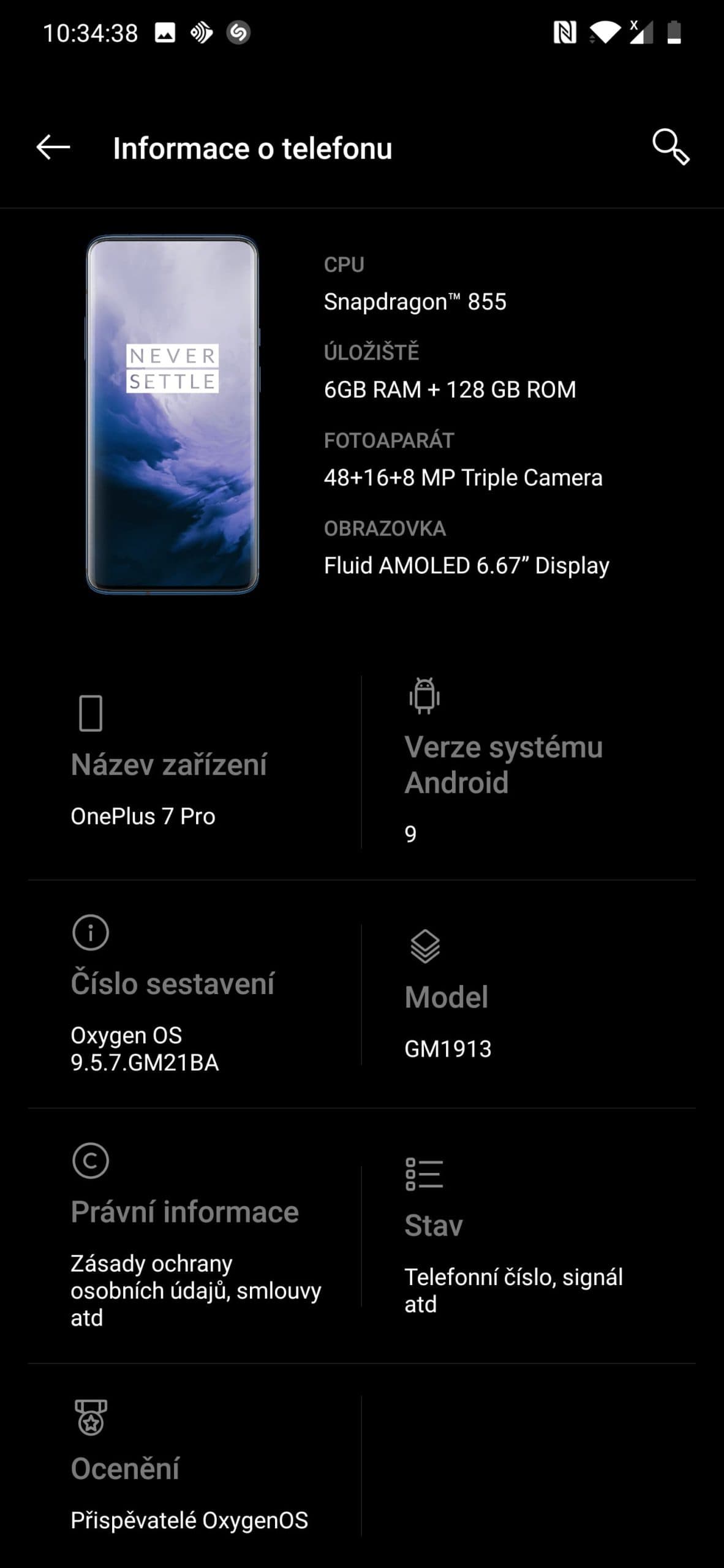Open Právní informace
Viewport: 724px width, 1568px height.
point(195,1236)
